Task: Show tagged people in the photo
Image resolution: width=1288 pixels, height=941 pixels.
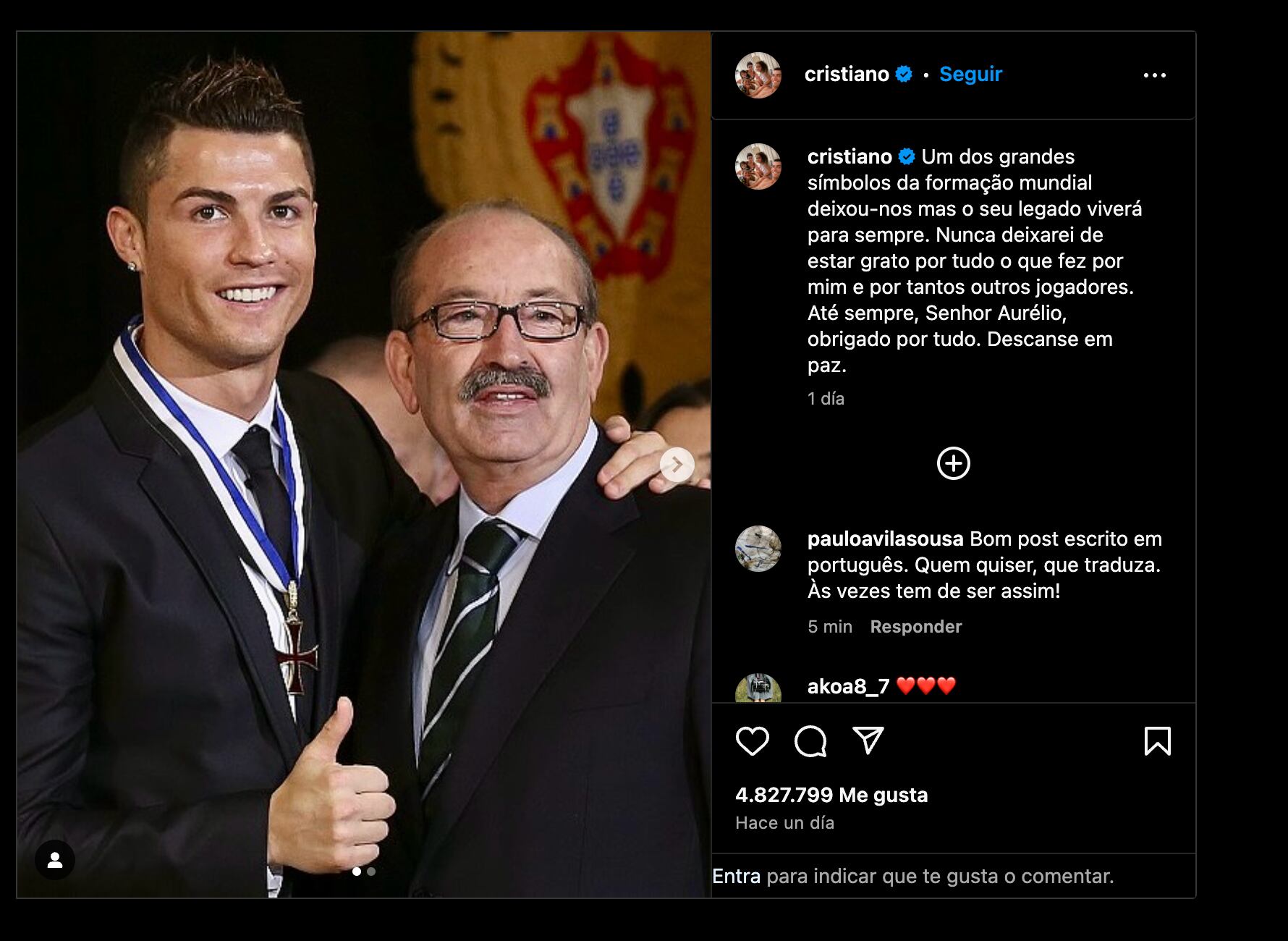Action: click(55, 860)
